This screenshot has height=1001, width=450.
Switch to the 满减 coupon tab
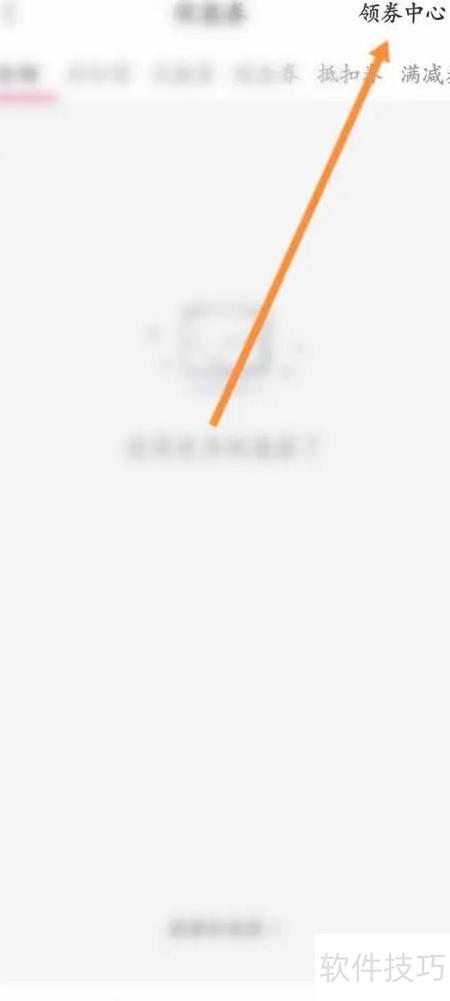[x=425, y=75]
